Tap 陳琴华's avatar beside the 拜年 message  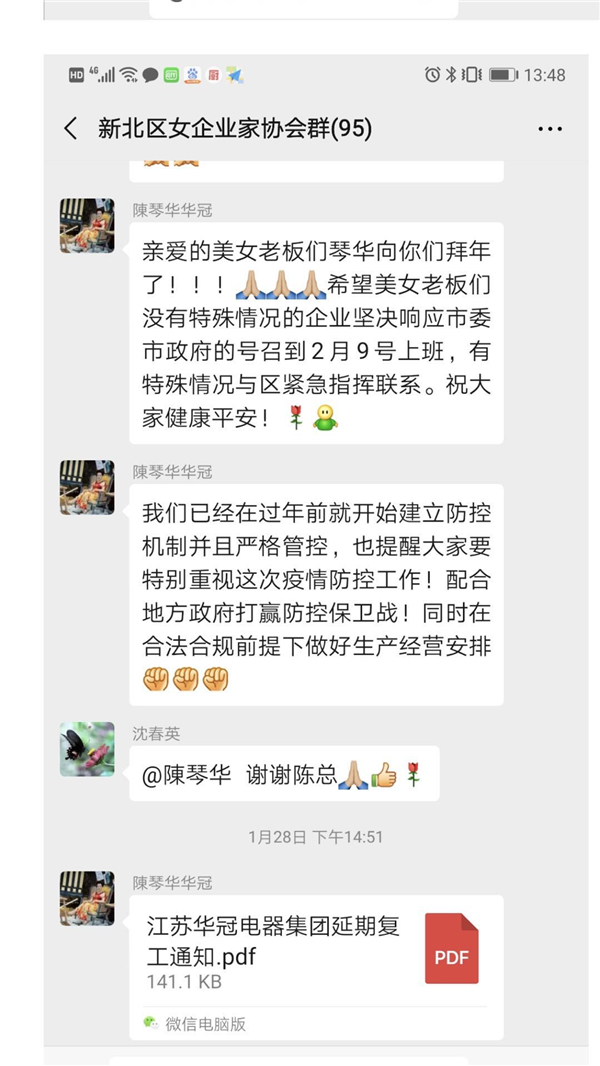87,225
